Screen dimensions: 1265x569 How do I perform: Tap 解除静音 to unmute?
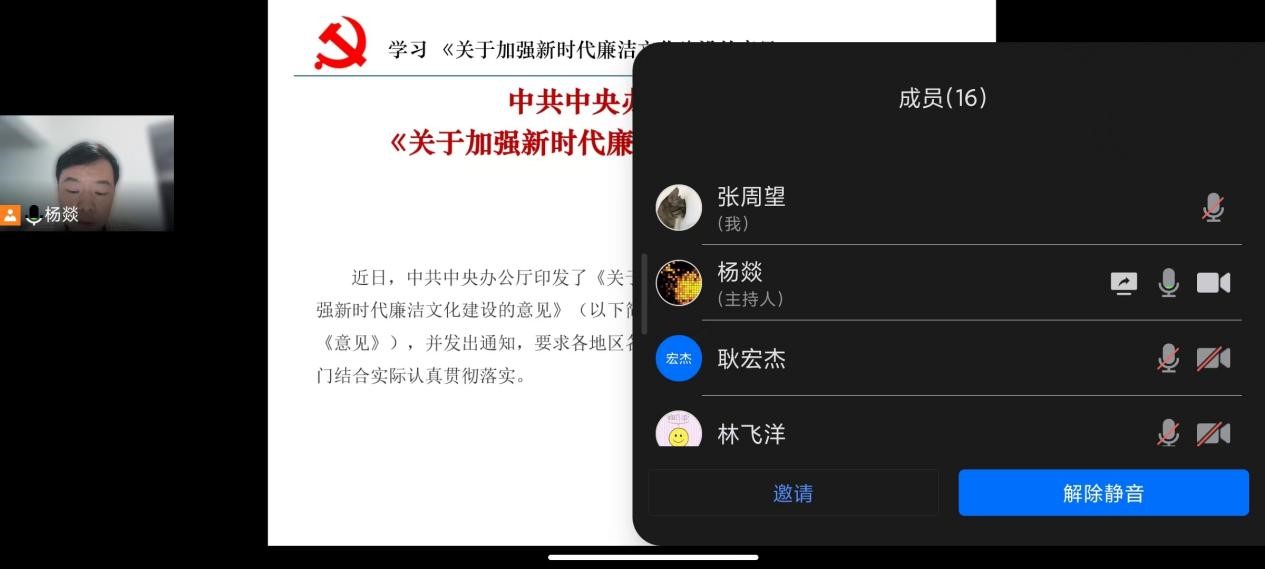(1103, 493)
